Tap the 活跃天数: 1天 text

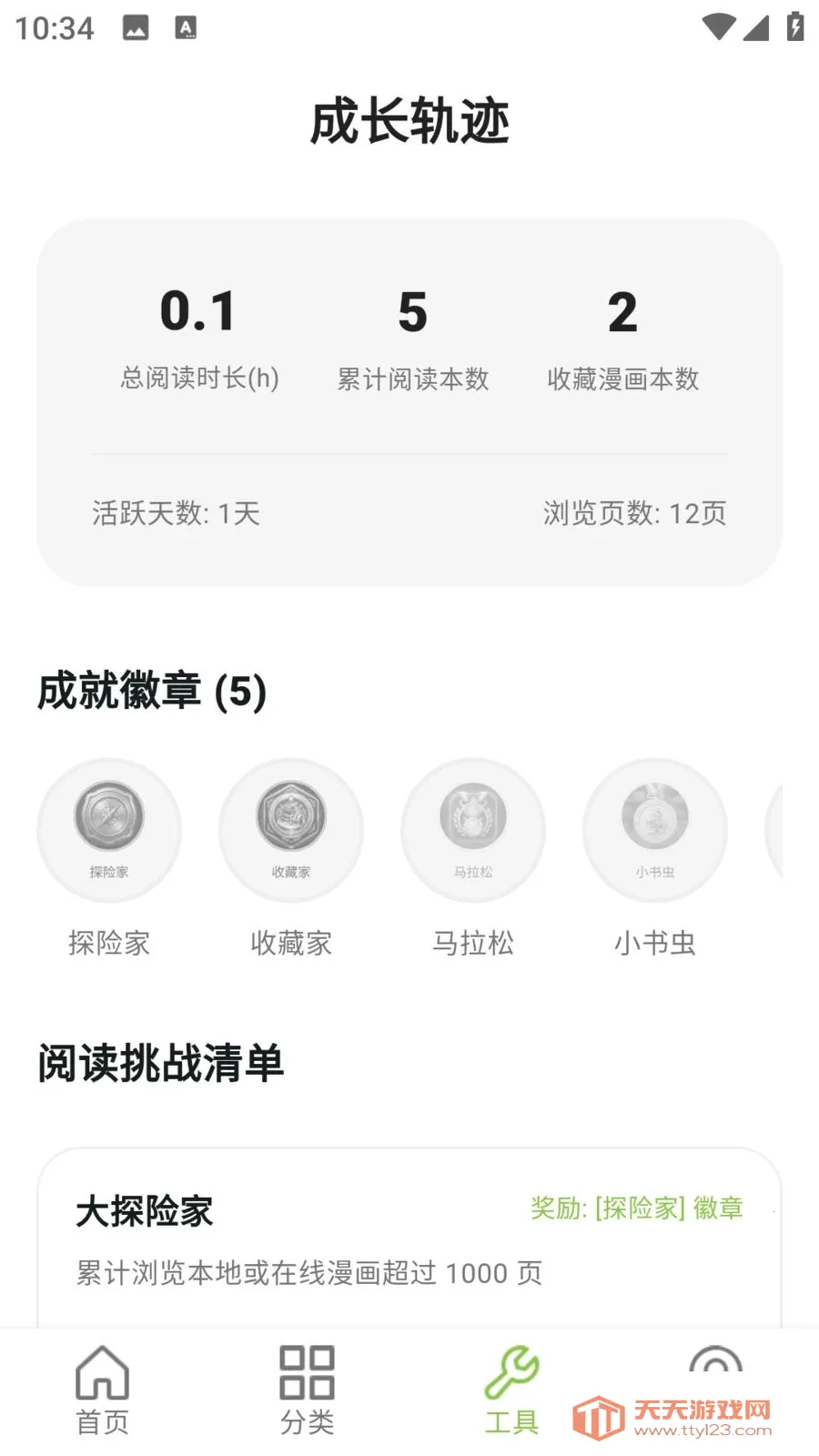click(x=175, y=512)
